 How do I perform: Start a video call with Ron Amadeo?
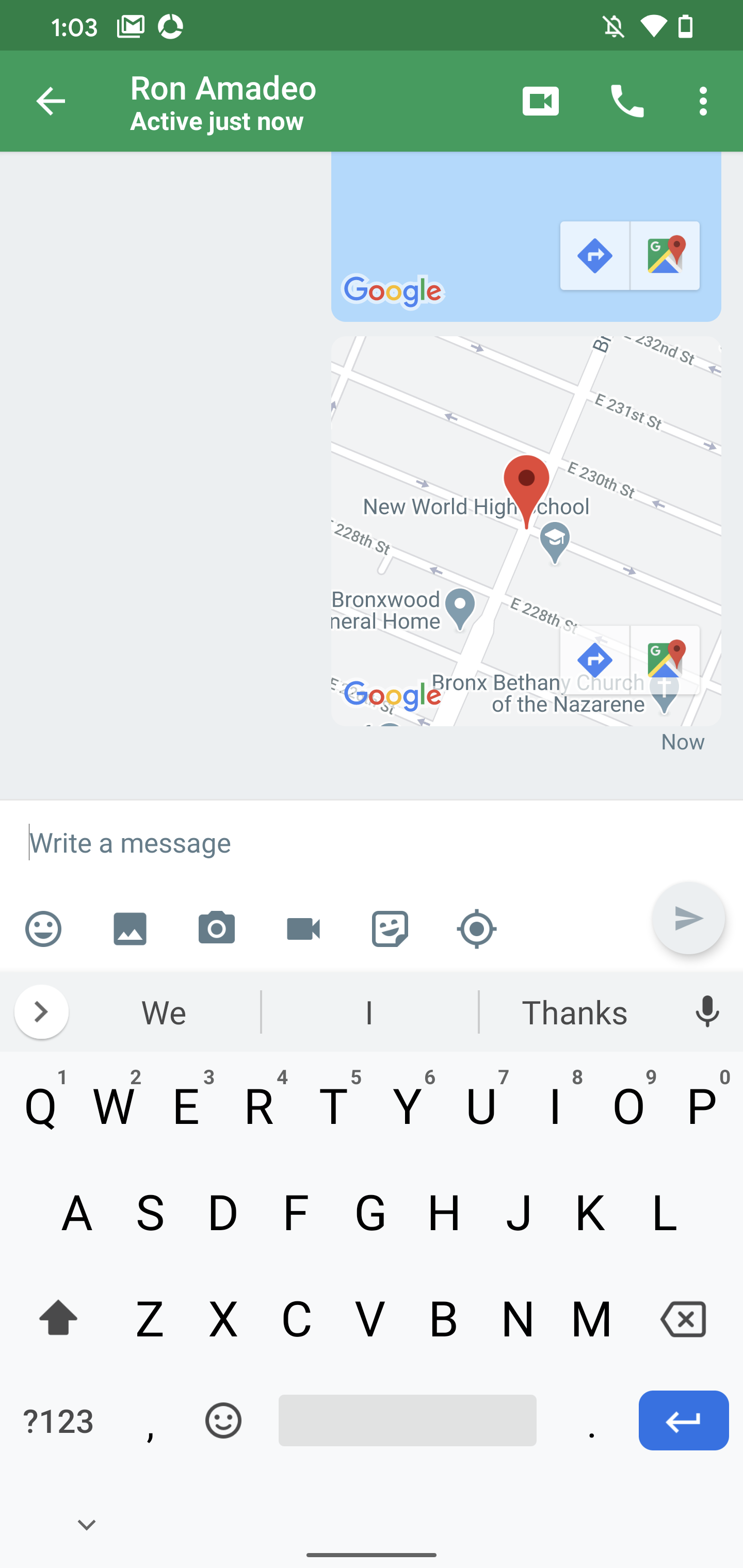point(540,101)
